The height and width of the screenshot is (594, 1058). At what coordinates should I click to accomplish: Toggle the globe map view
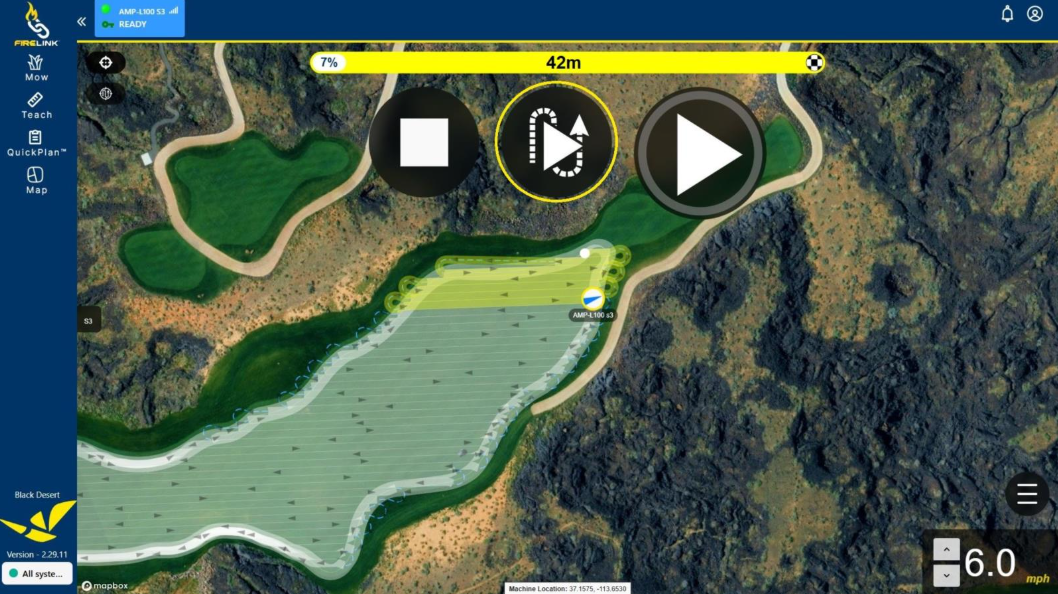click(x=106, y=94)
